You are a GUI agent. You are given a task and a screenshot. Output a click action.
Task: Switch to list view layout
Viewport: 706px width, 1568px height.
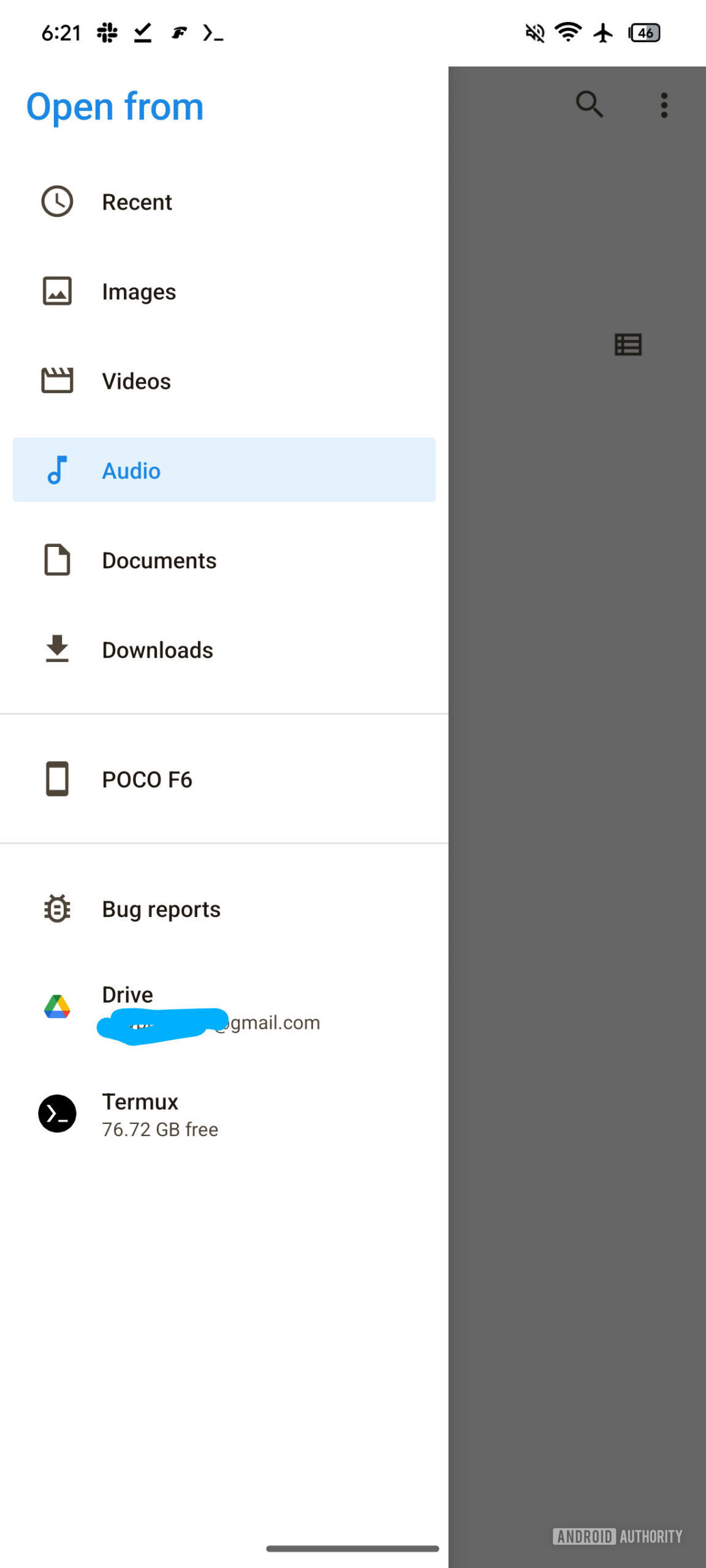[627, 345]
